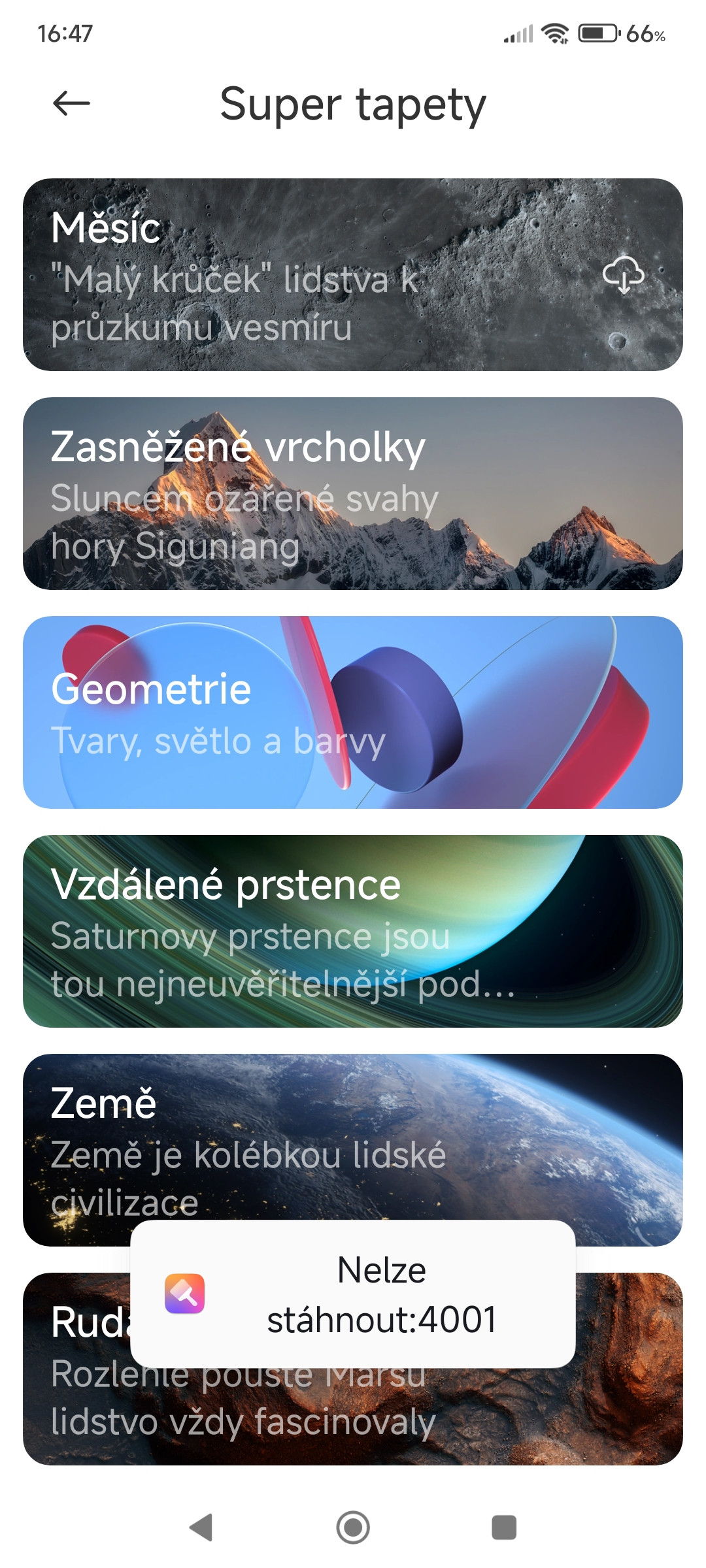The height and width of the screenshot is (1568, 706).
Task: Select the Zasněžené vrcholky wallpaper
Action: (353, 493)
